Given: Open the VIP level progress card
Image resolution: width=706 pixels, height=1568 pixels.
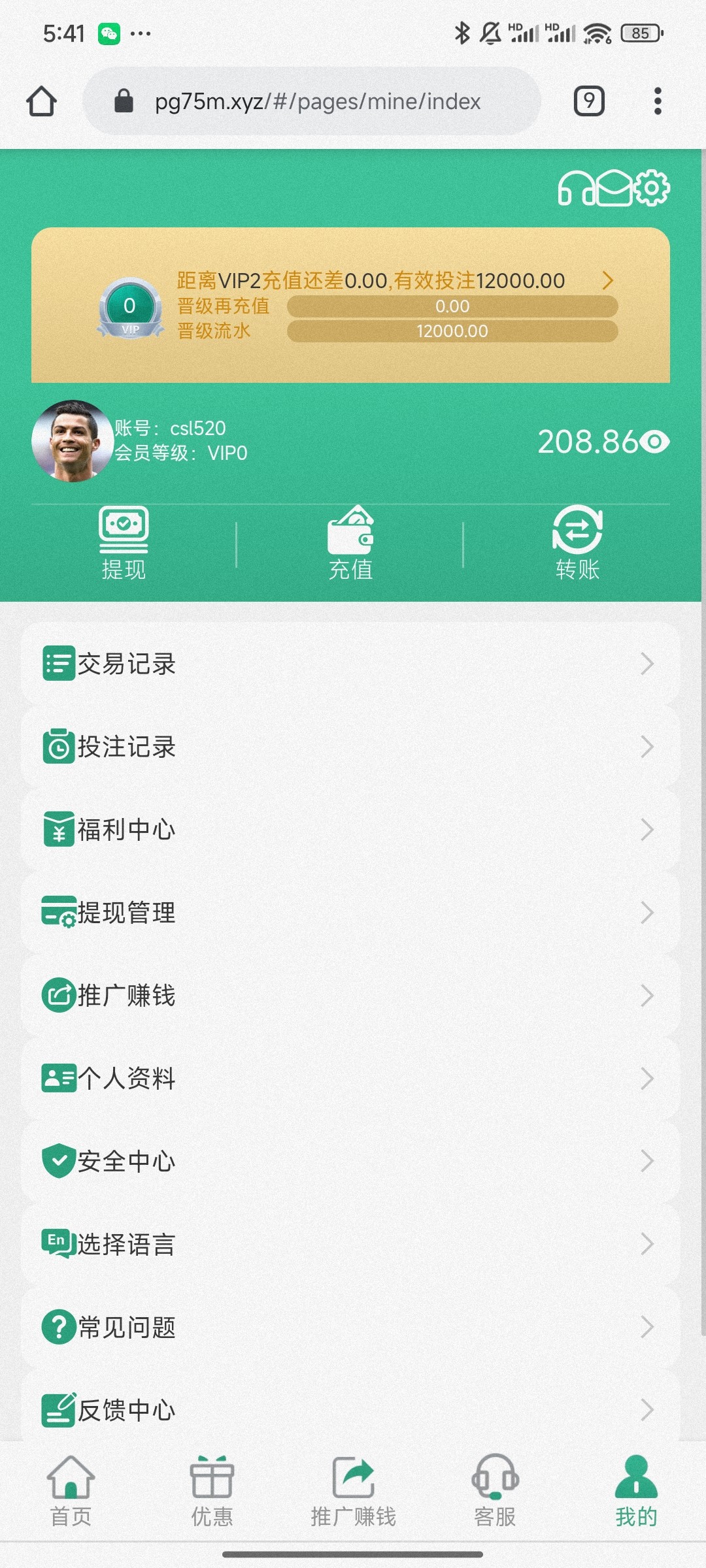Looking at the screenshot, I should point(350,304).
